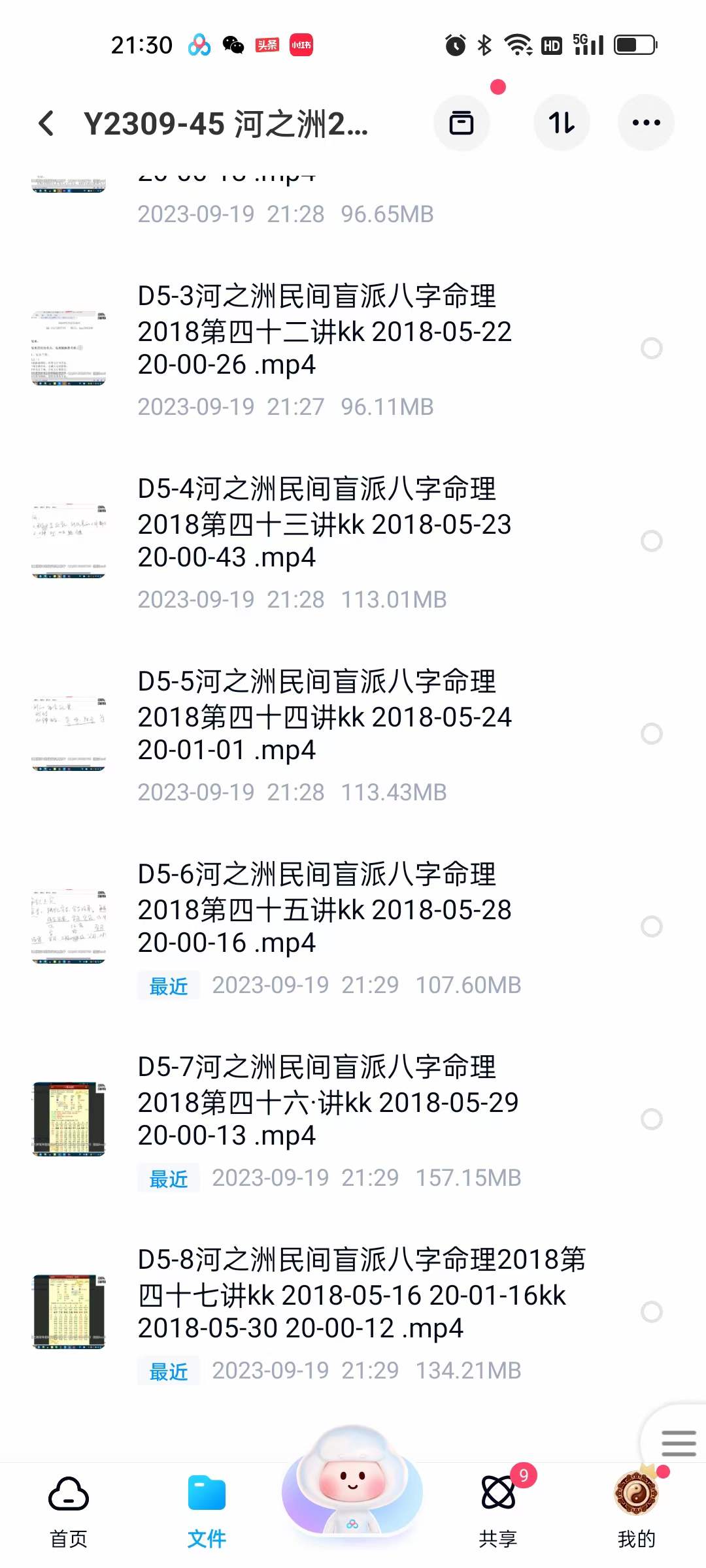Tap the 最近 badge under D5-6
Image resolution: width=706 pixels, height=1568 pixels.
coord(168,987)
